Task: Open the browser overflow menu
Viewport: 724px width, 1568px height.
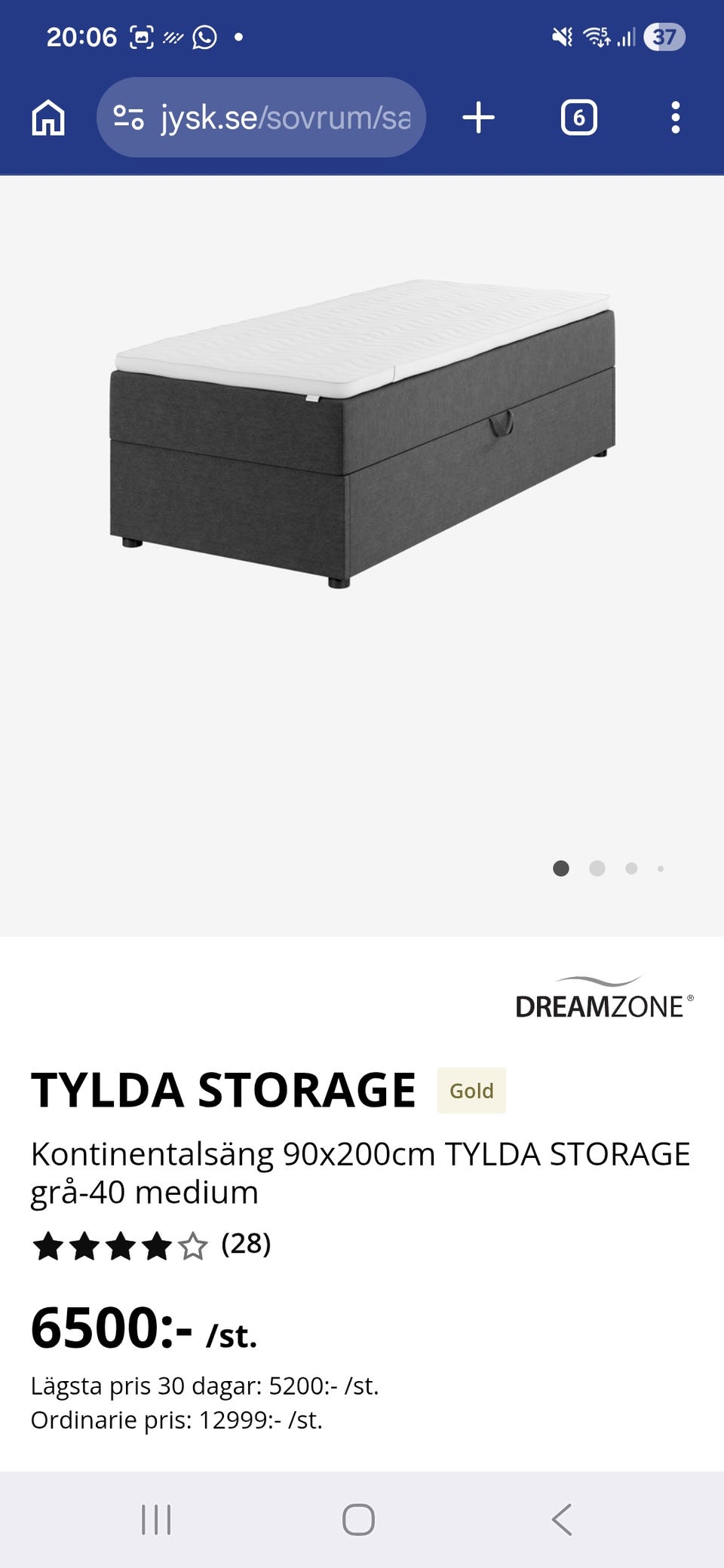Action: (675, 118)
